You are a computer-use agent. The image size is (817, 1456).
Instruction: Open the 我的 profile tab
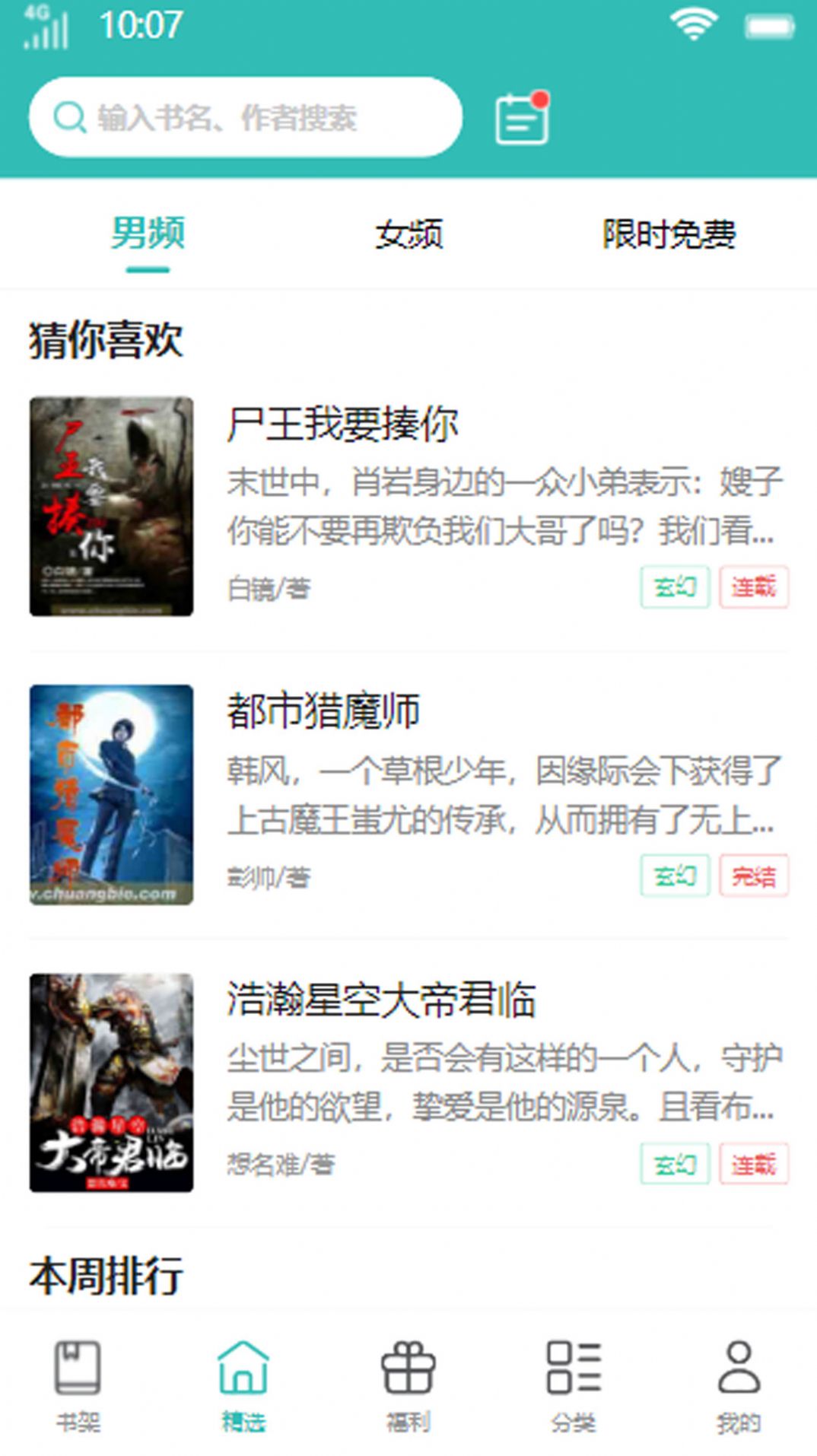pyautogui.click(x=739, y=1384)
